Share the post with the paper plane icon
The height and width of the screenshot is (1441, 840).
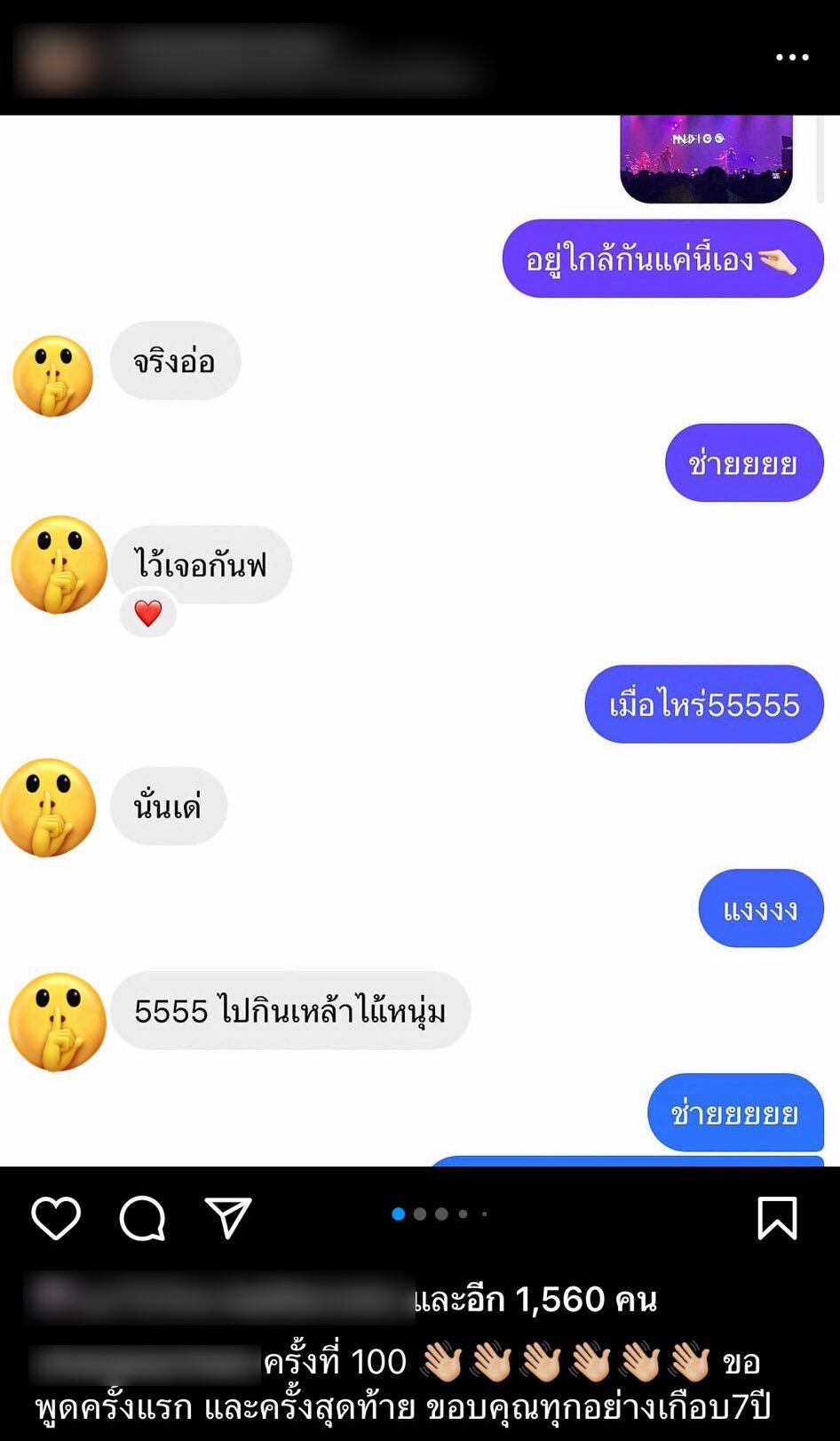(227, 1217)
